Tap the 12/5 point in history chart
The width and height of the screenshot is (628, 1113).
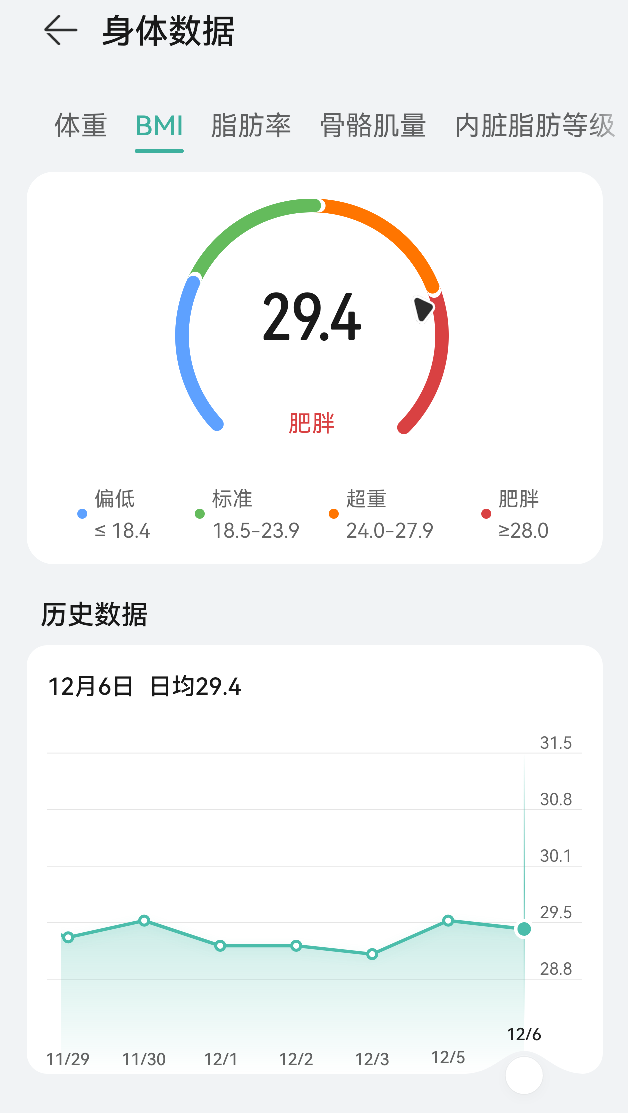pos(448,920)
